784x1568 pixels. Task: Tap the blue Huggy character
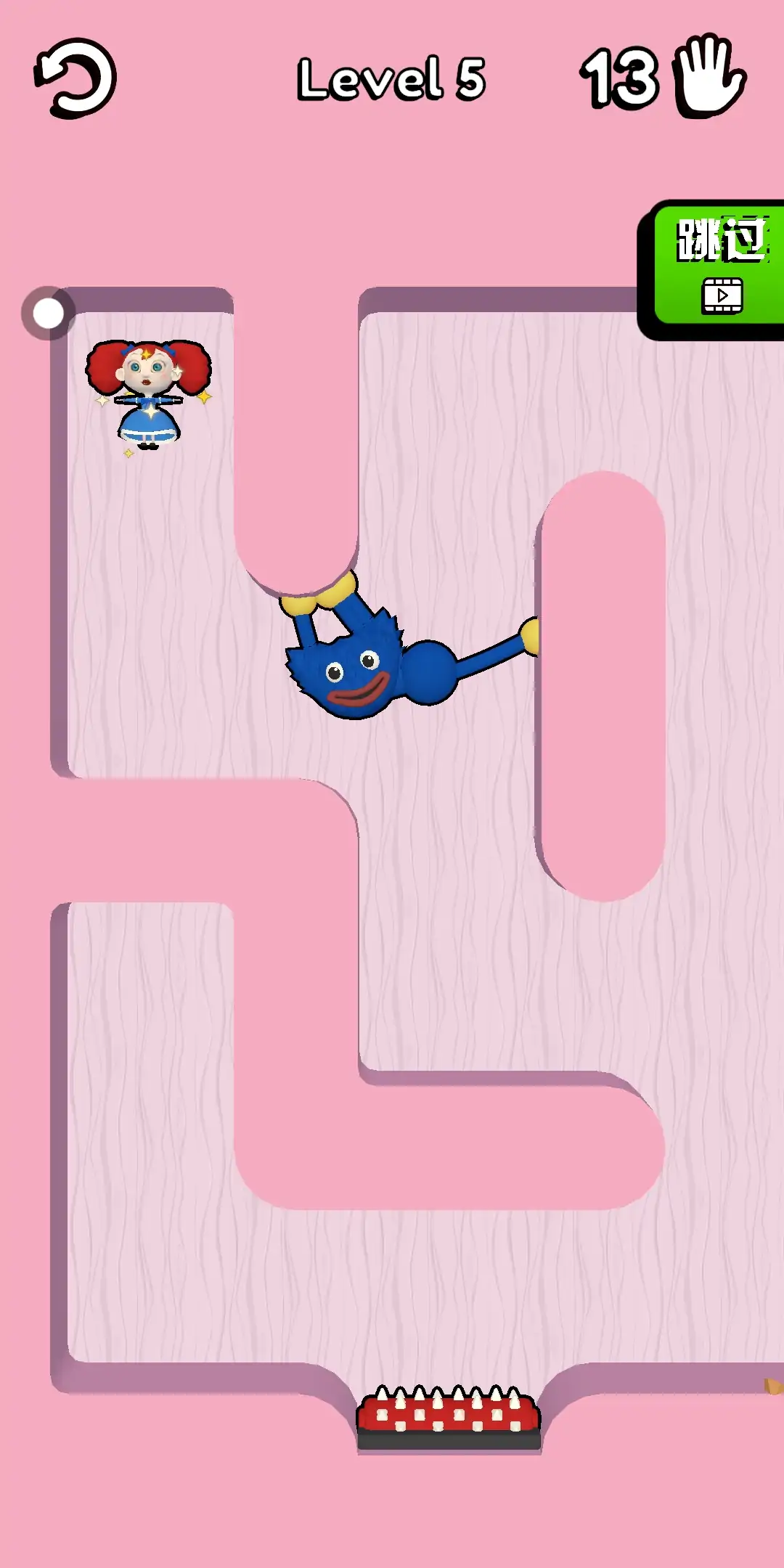click(356, 671)
